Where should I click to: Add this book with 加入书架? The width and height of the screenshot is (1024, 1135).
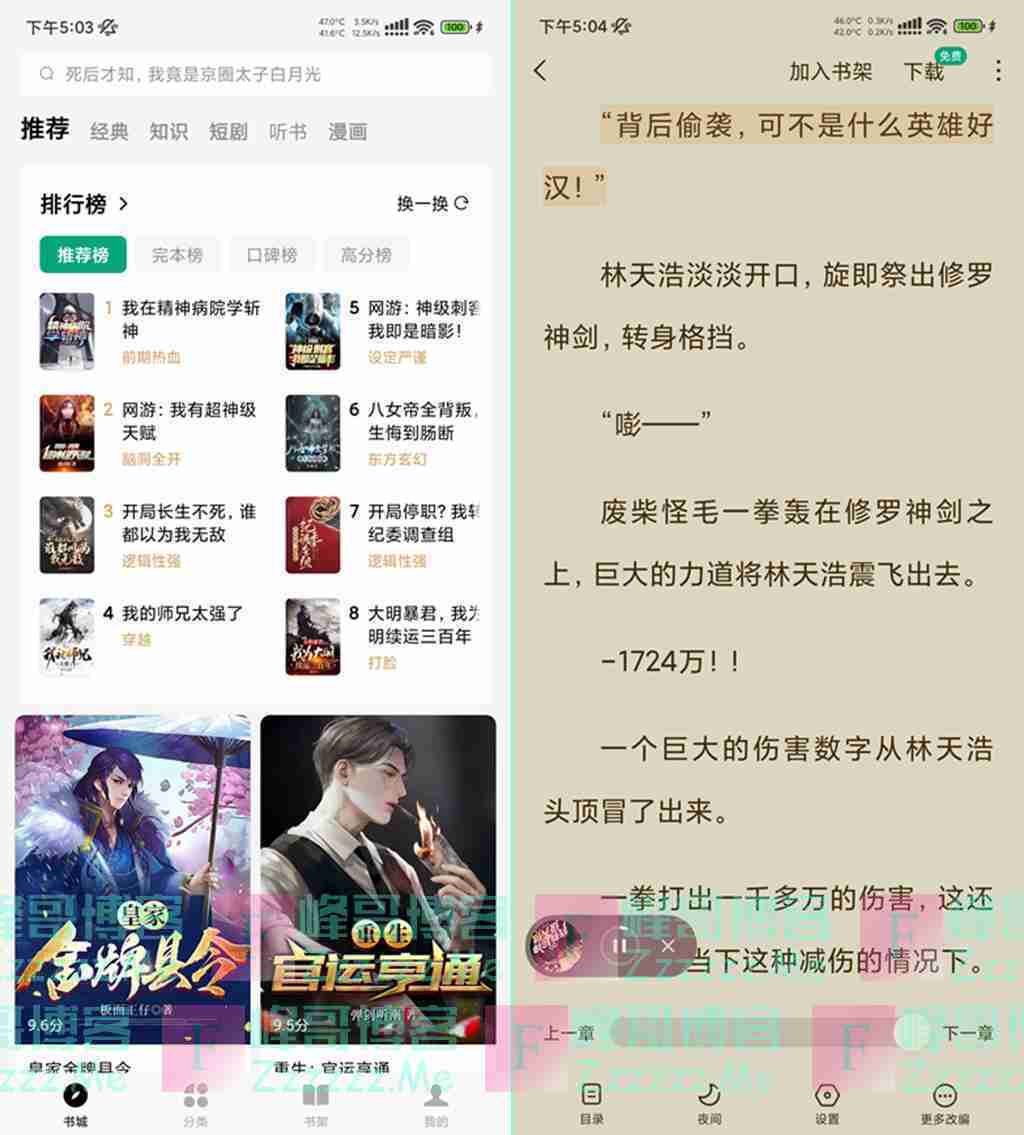tap(830, 71)
